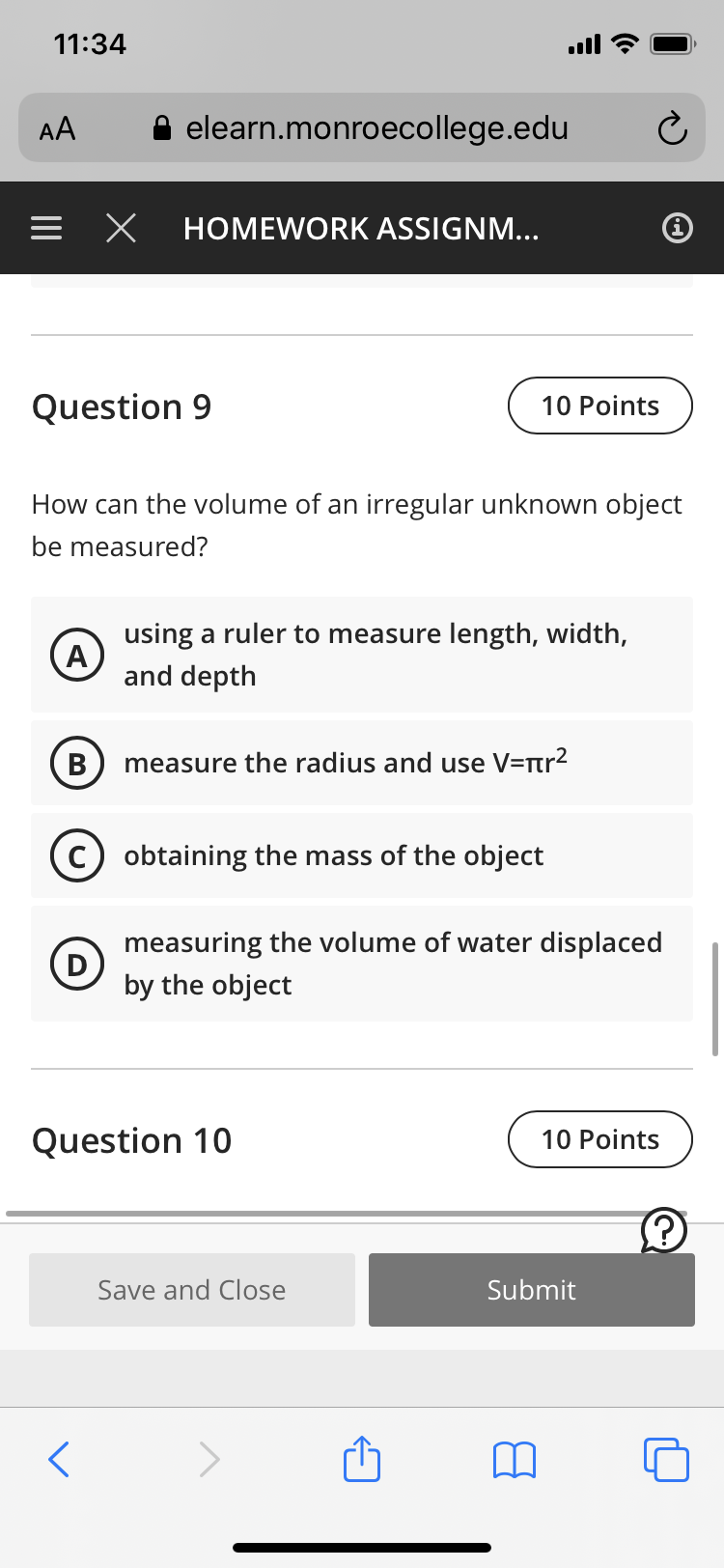Submit the homework assignment

click(x=532, y=1290)
